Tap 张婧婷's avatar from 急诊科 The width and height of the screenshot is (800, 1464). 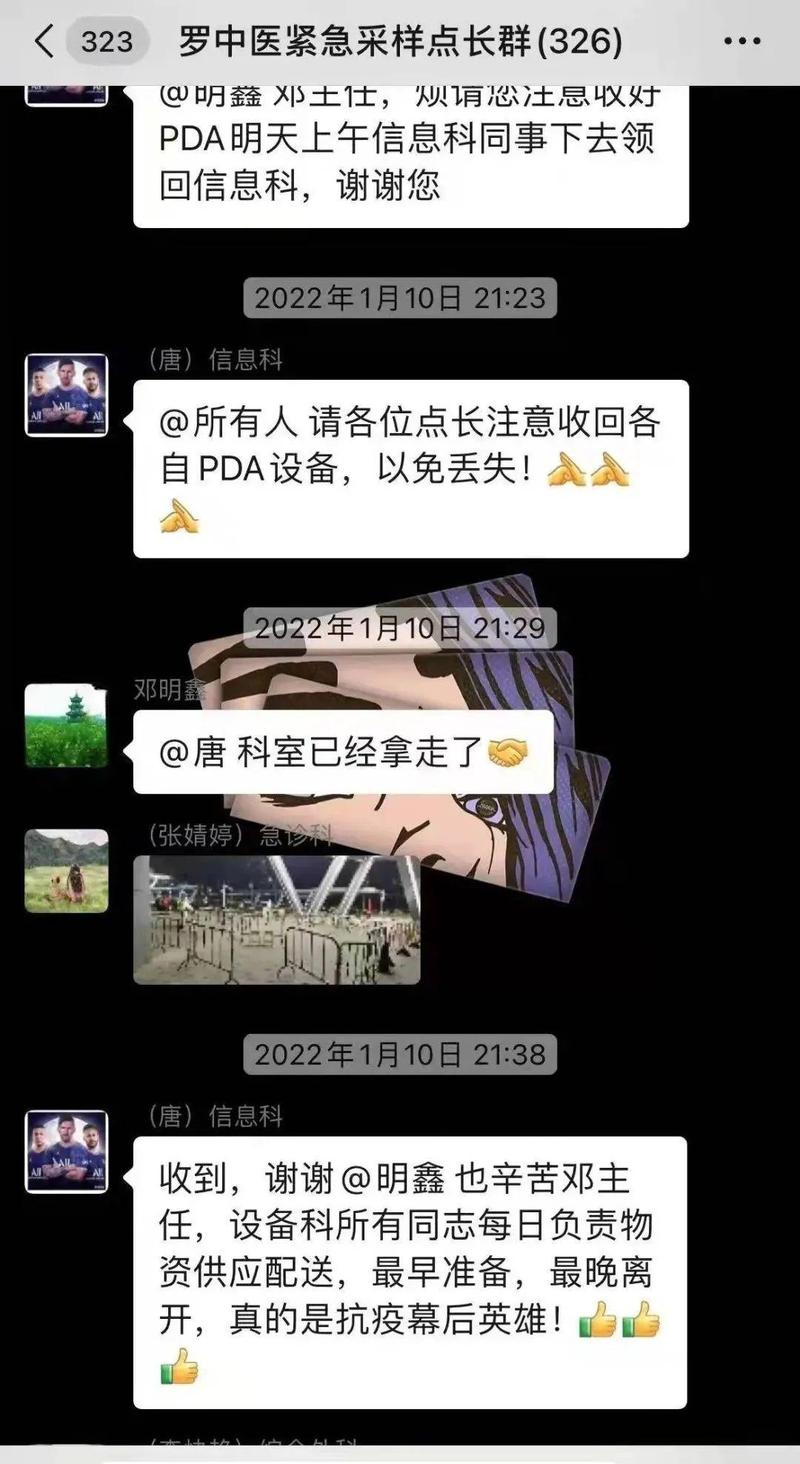click(x=66, y=869)
